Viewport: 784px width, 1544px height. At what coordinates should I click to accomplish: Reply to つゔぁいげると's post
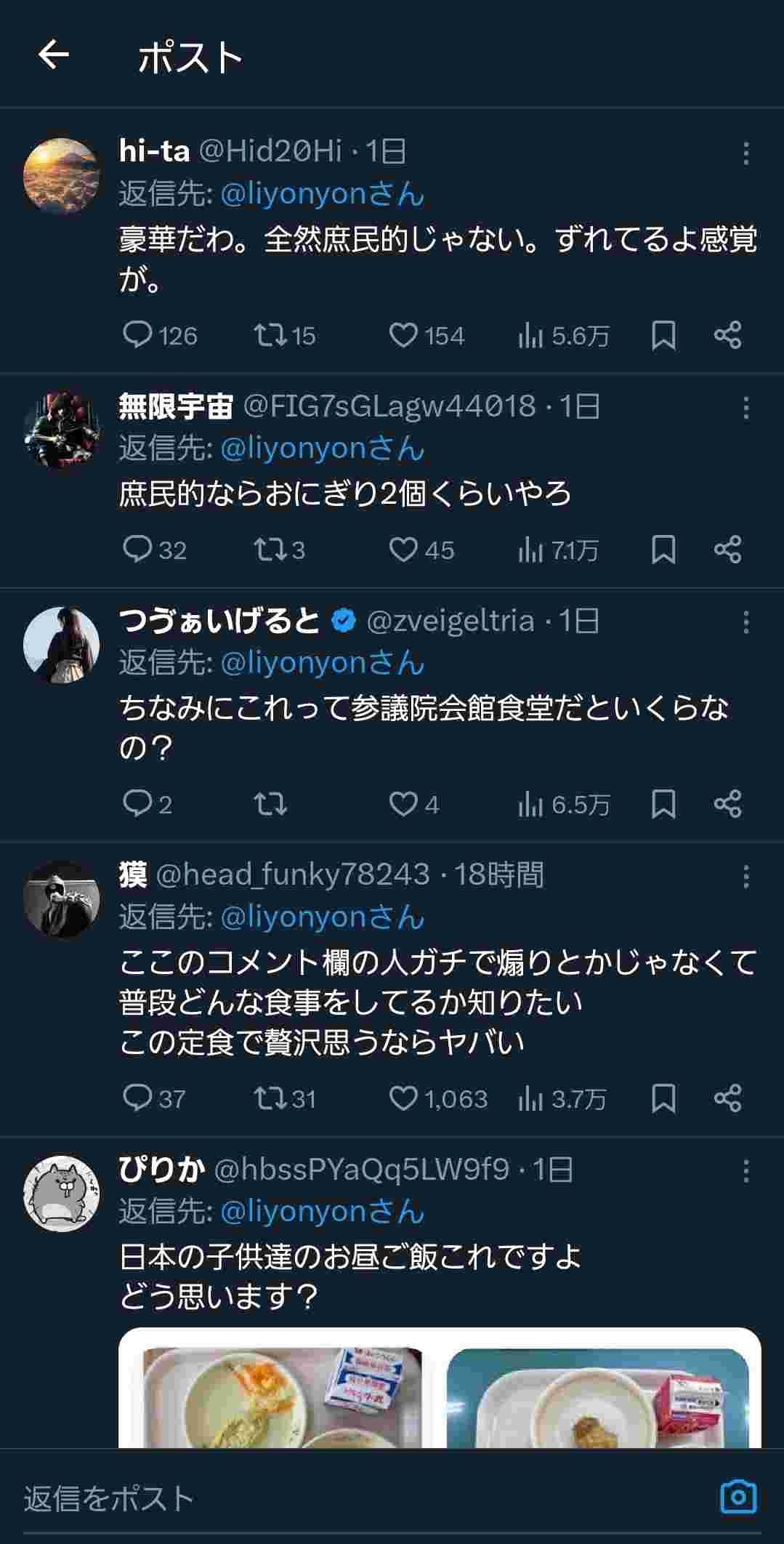[x=137, y=804]
